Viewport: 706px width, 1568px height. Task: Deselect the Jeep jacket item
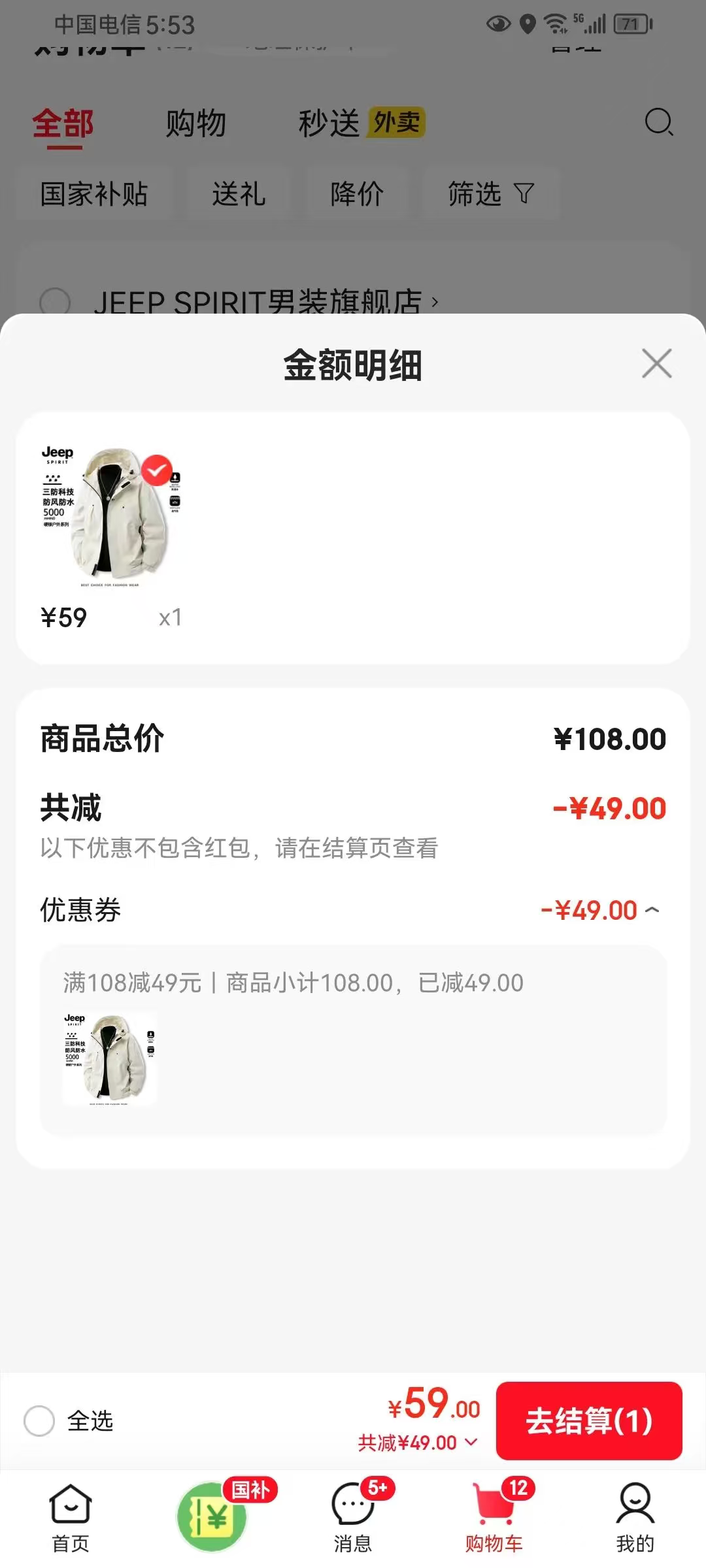pos(157,470)
